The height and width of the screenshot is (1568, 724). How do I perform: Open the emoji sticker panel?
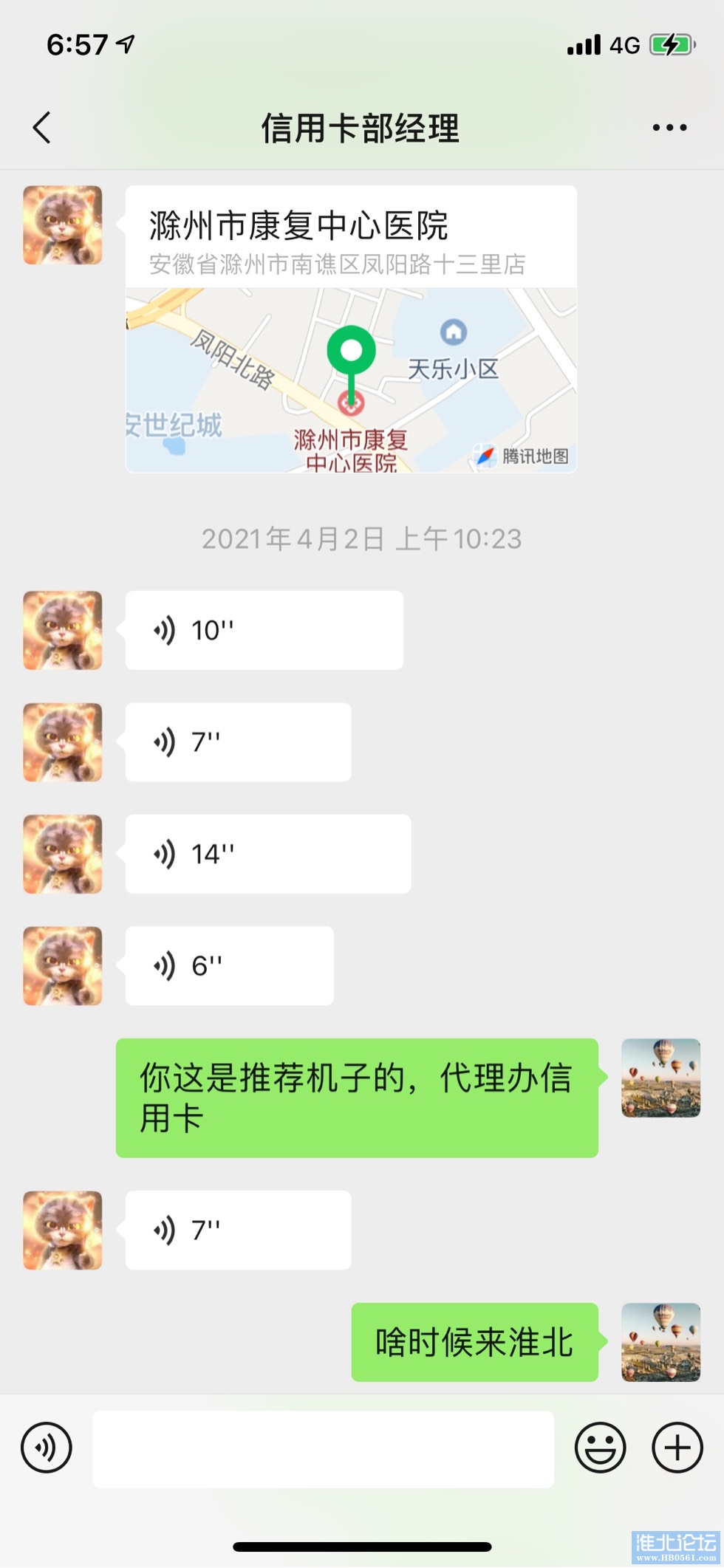pos(600,1448)
